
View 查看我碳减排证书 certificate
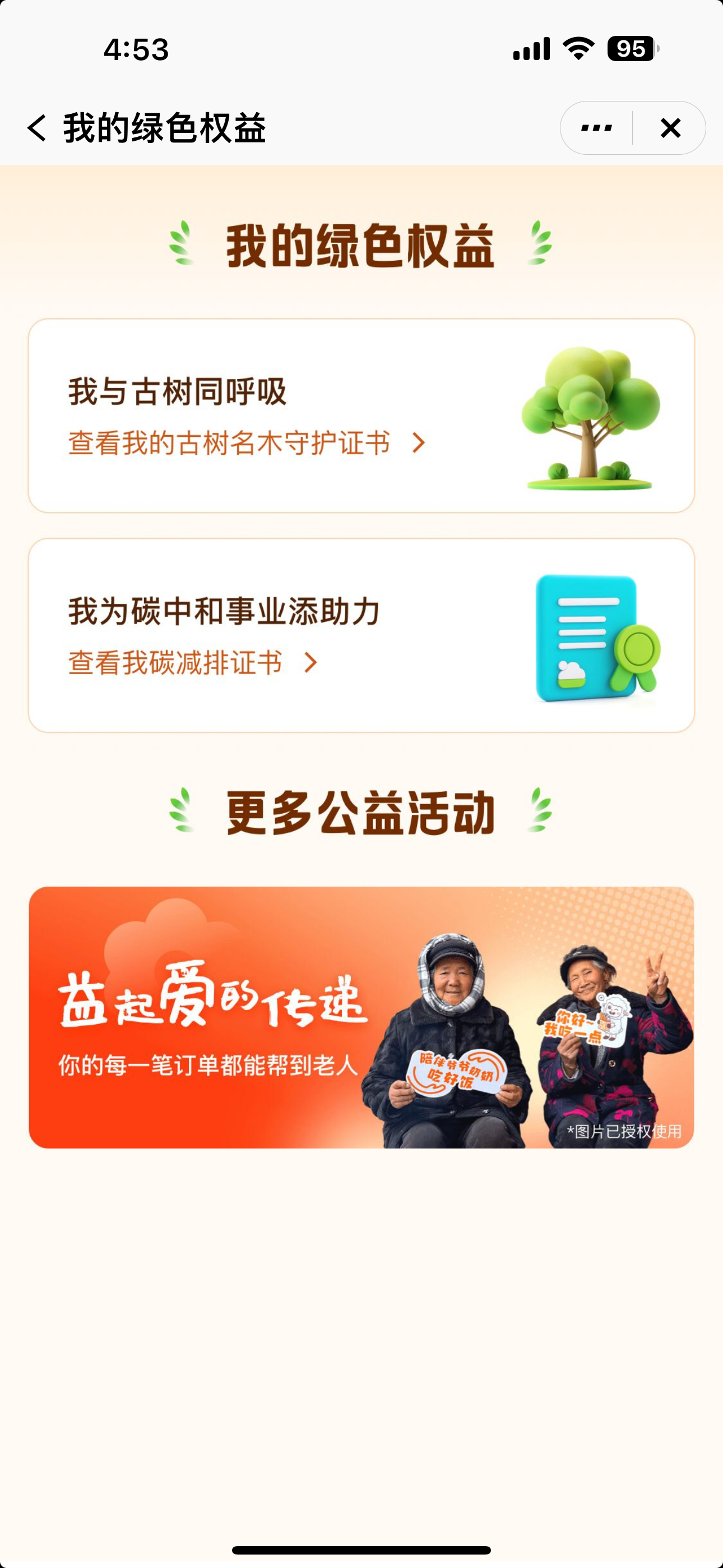tap(192, 662)
